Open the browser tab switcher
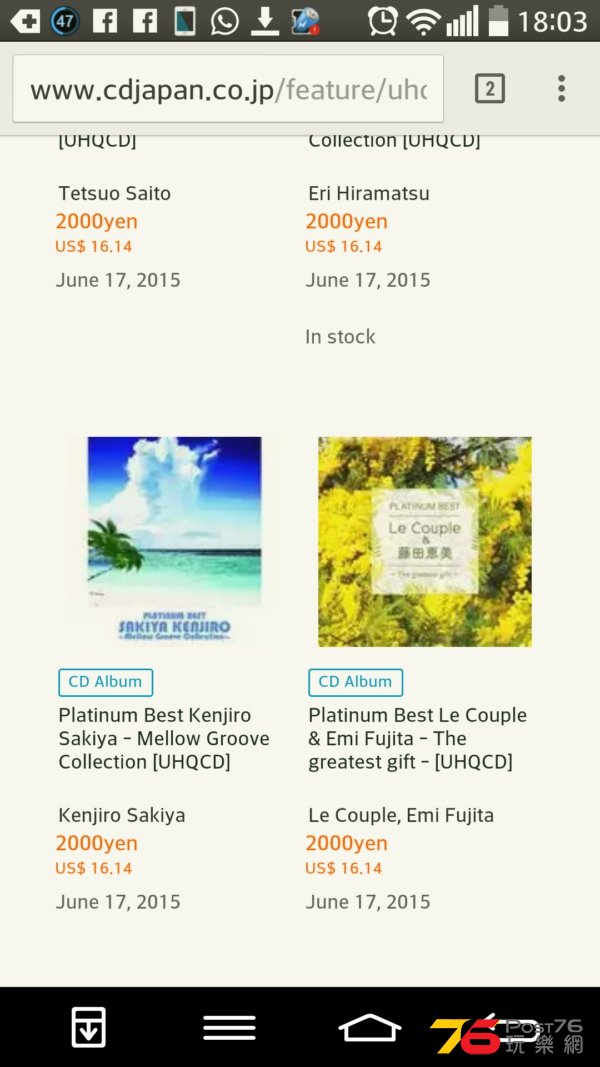Viewport: 600px width, 1067px height. click(x=489, y=89)
